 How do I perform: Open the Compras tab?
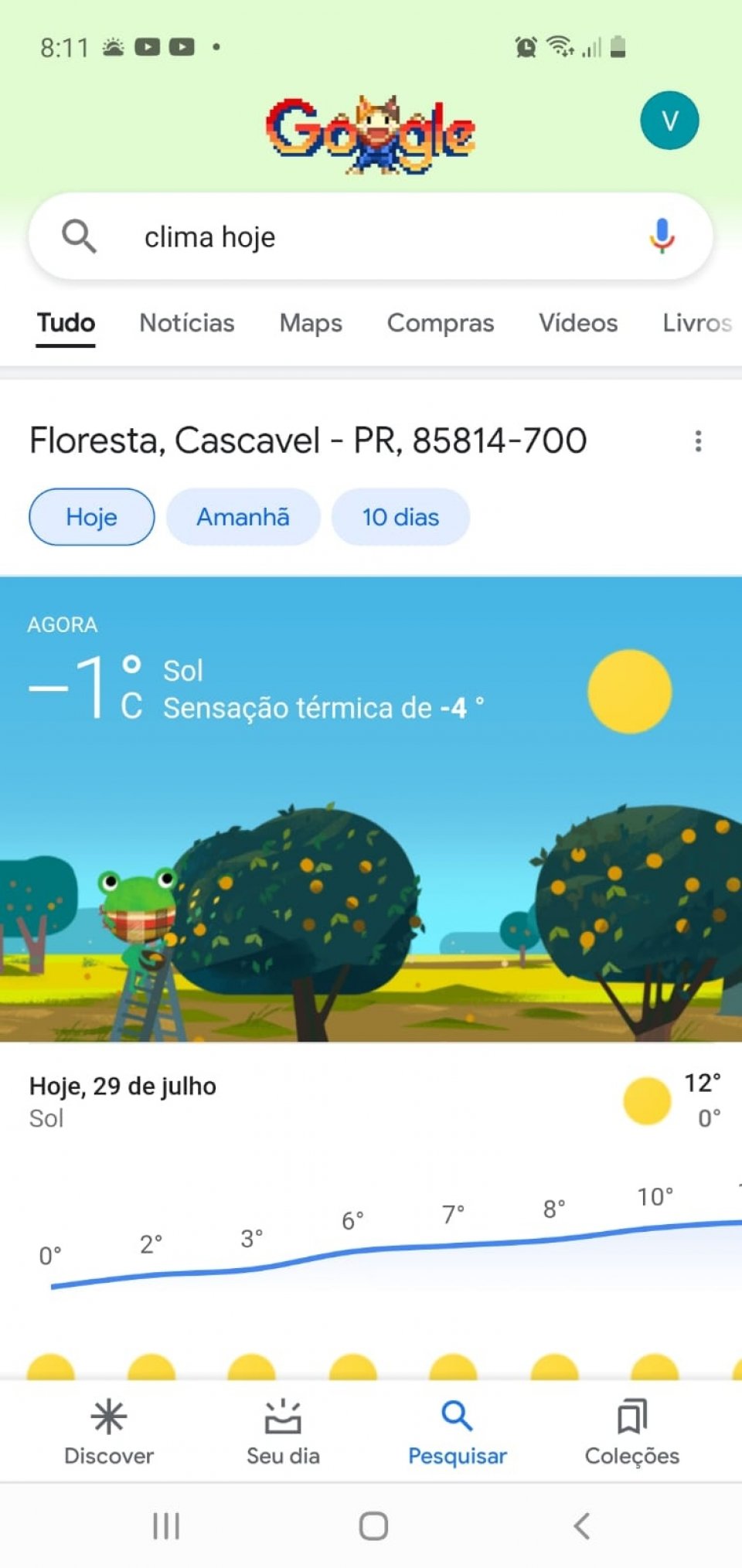coord(441,323)
